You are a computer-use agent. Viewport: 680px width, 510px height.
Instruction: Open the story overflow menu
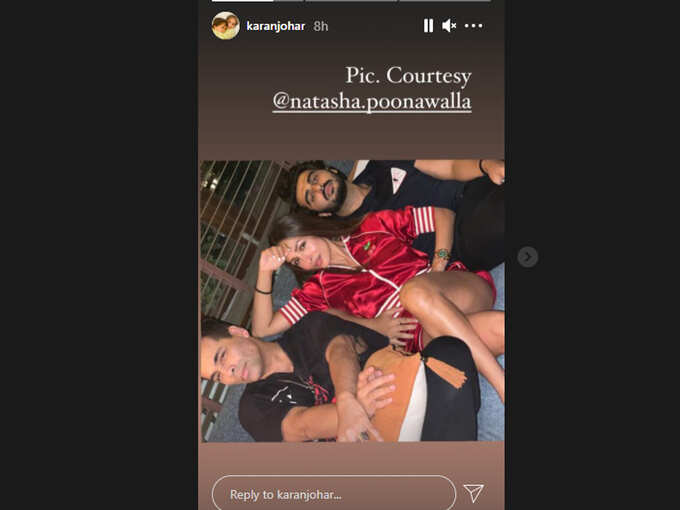click(474, 26)
